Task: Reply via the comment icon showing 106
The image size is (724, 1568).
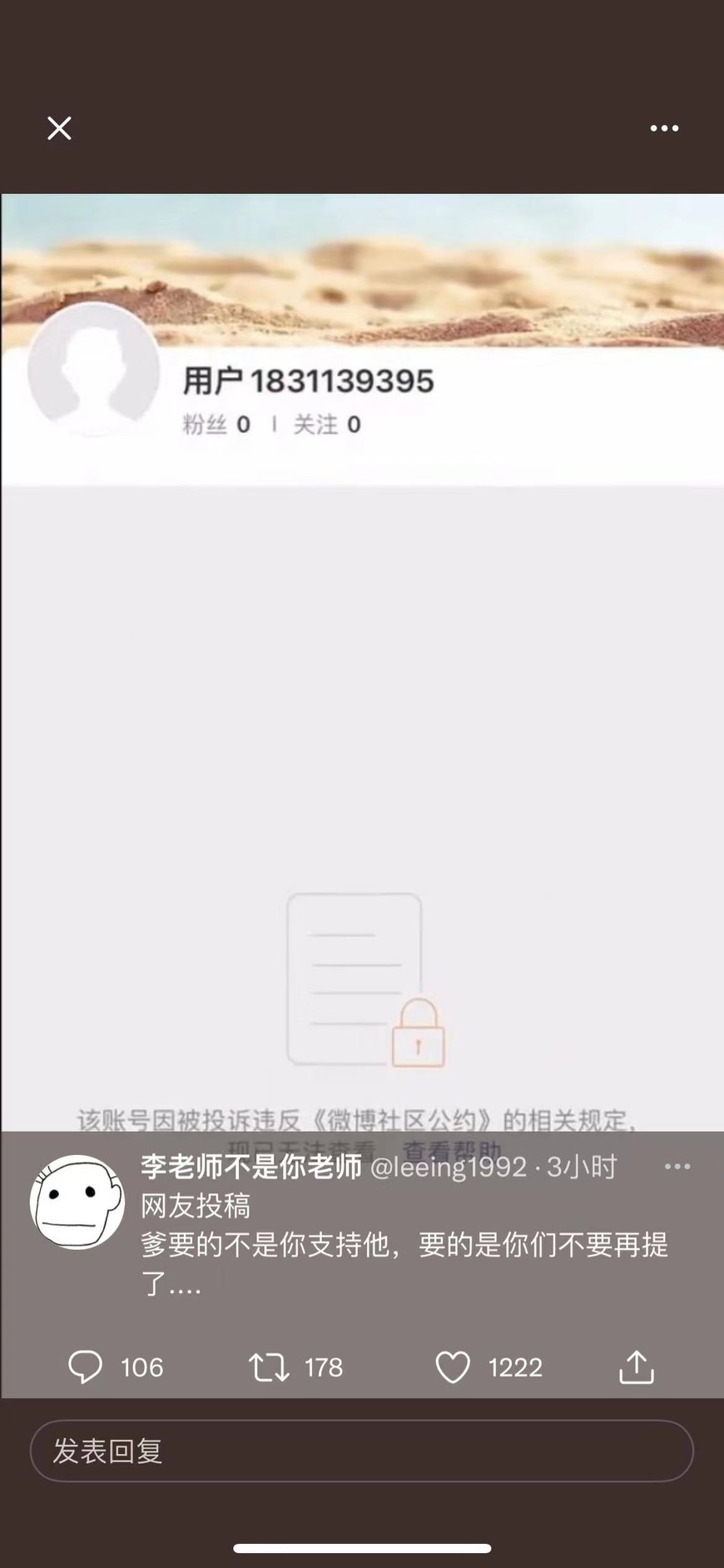Action: click(x=85, y=1367)
